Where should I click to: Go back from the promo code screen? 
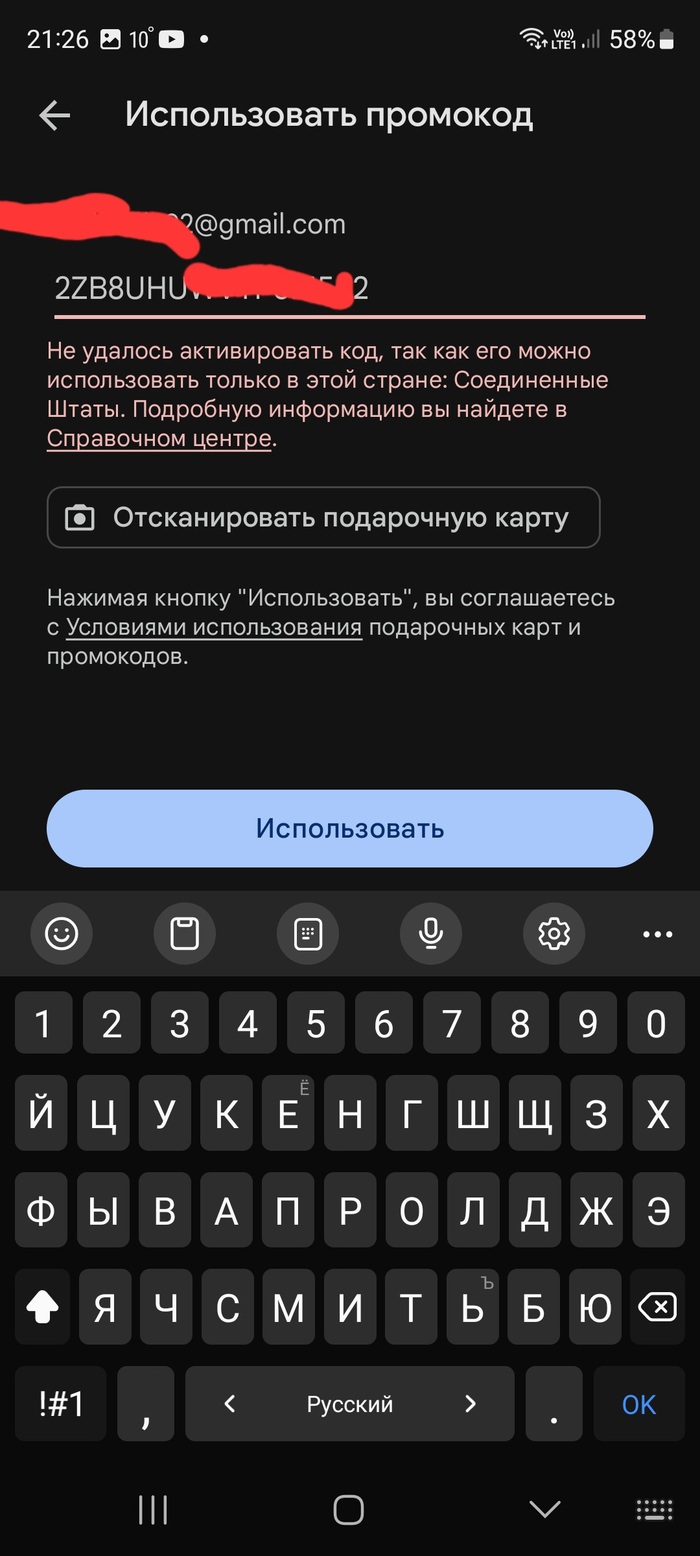click(x=55, y=116)
